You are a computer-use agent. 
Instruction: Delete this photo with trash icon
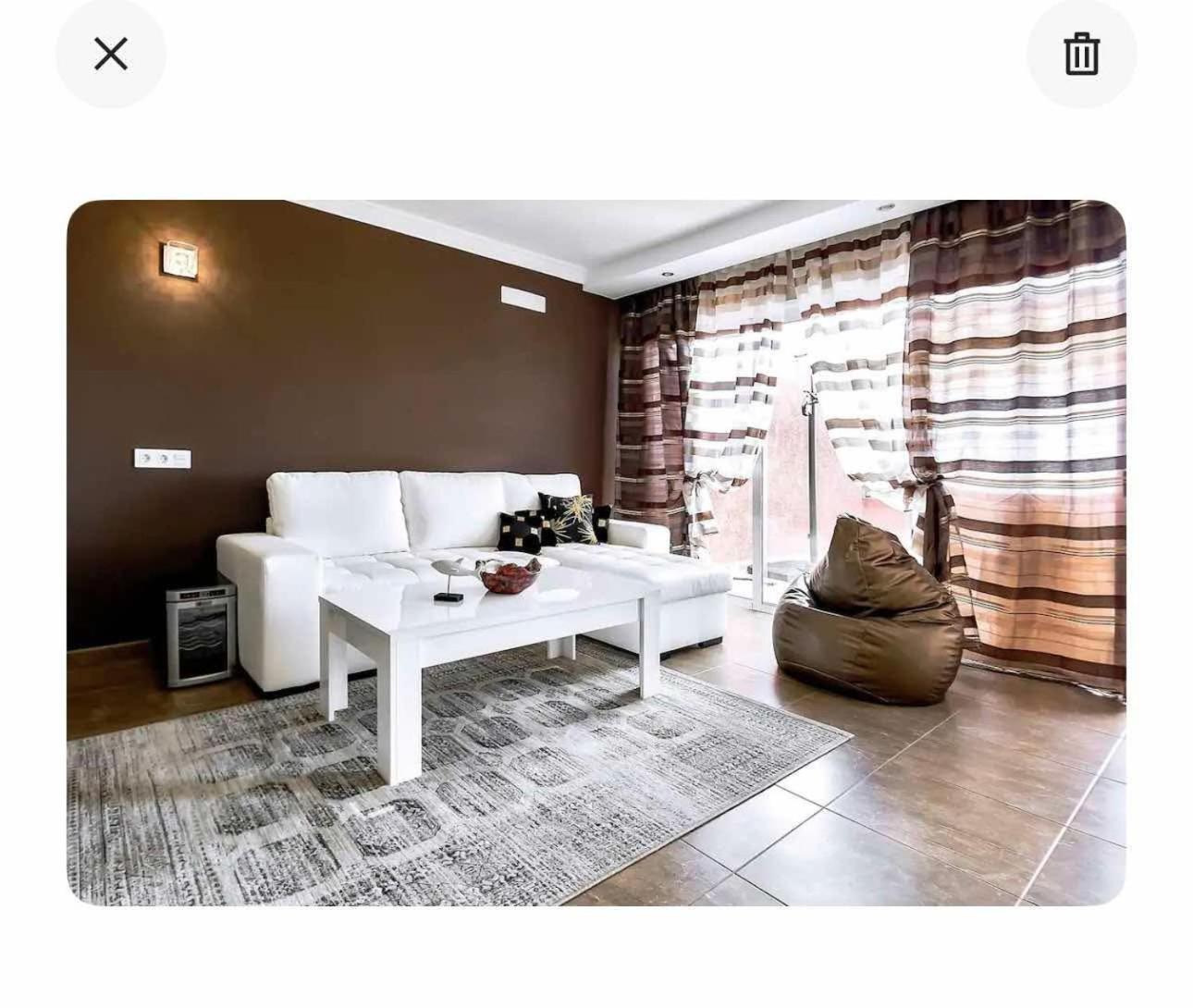[x=1081, y=55]
